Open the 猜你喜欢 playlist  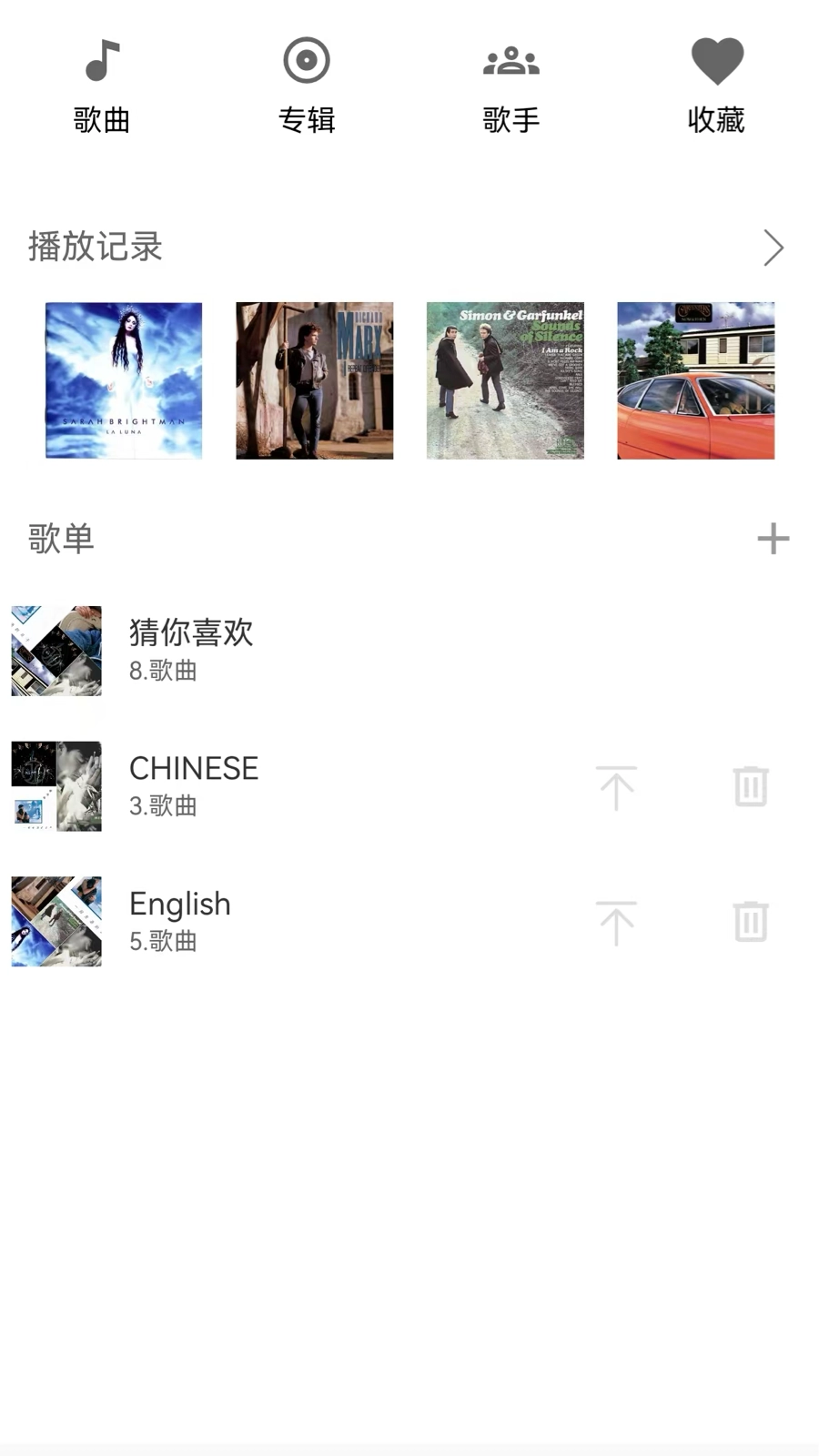pyautogui.click(x=191, y=651)
